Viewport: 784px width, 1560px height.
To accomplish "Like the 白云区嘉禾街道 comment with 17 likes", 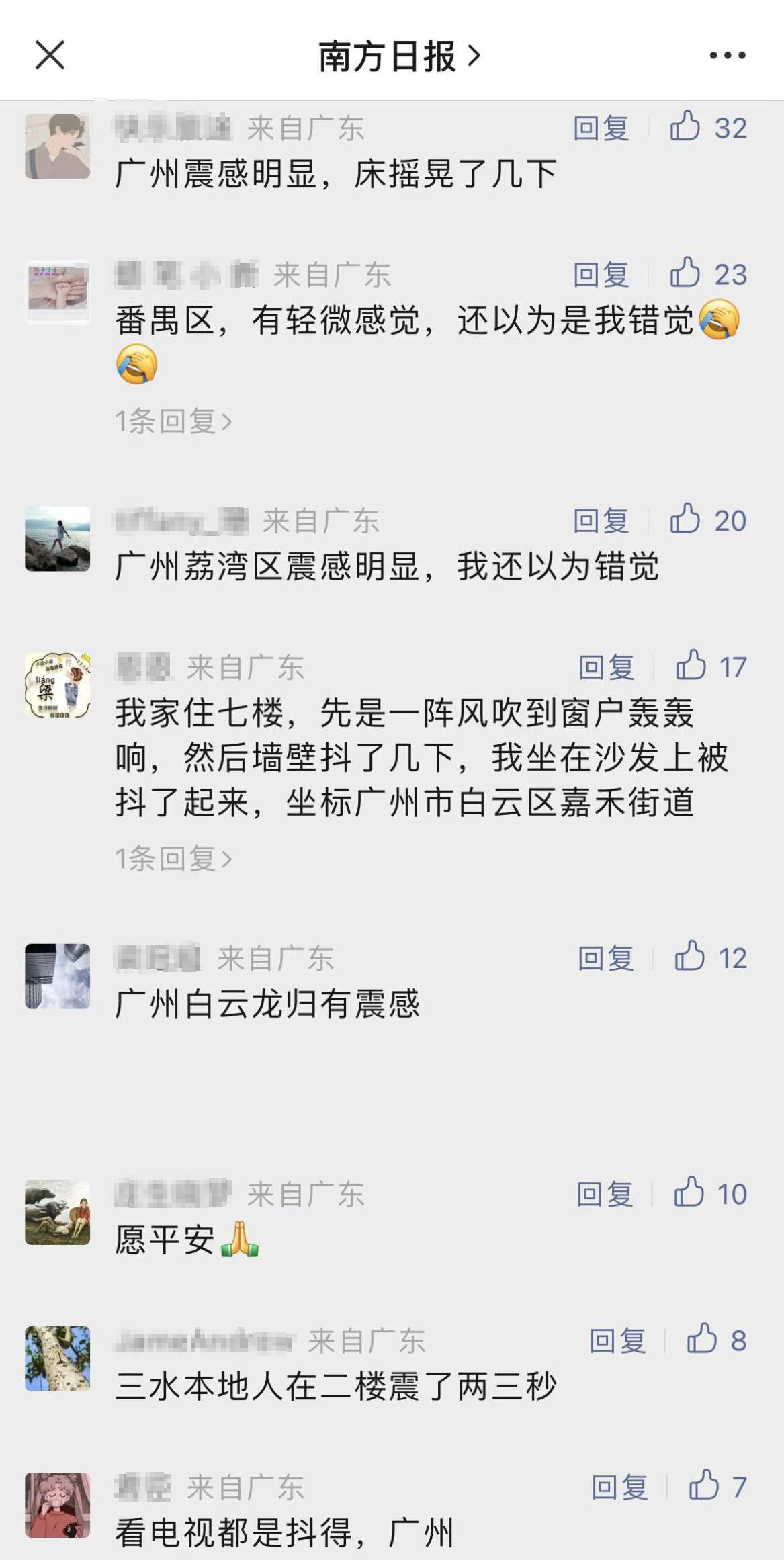I will click(691, 666).
